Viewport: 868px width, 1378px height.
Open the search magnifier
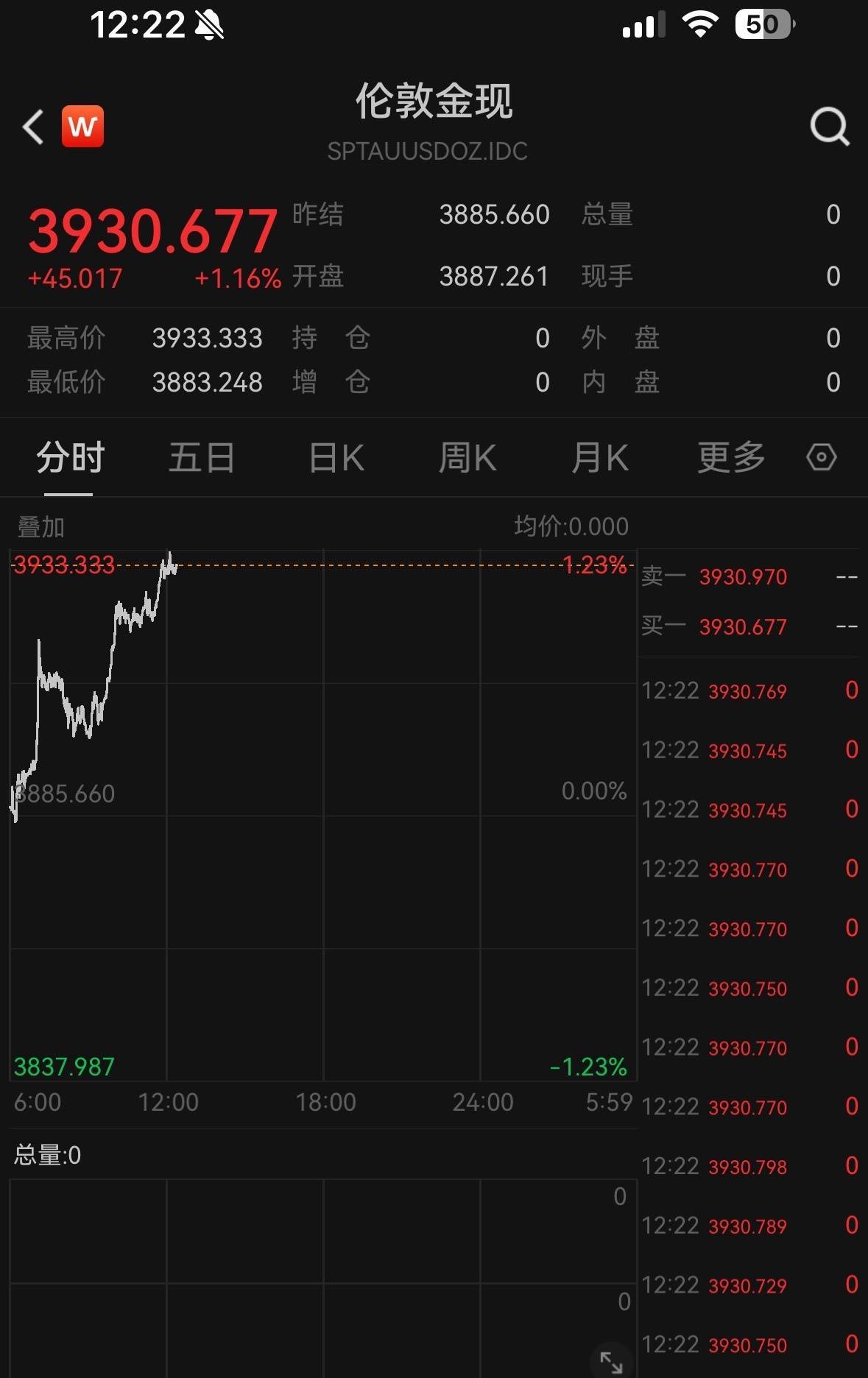pos(829,127)
